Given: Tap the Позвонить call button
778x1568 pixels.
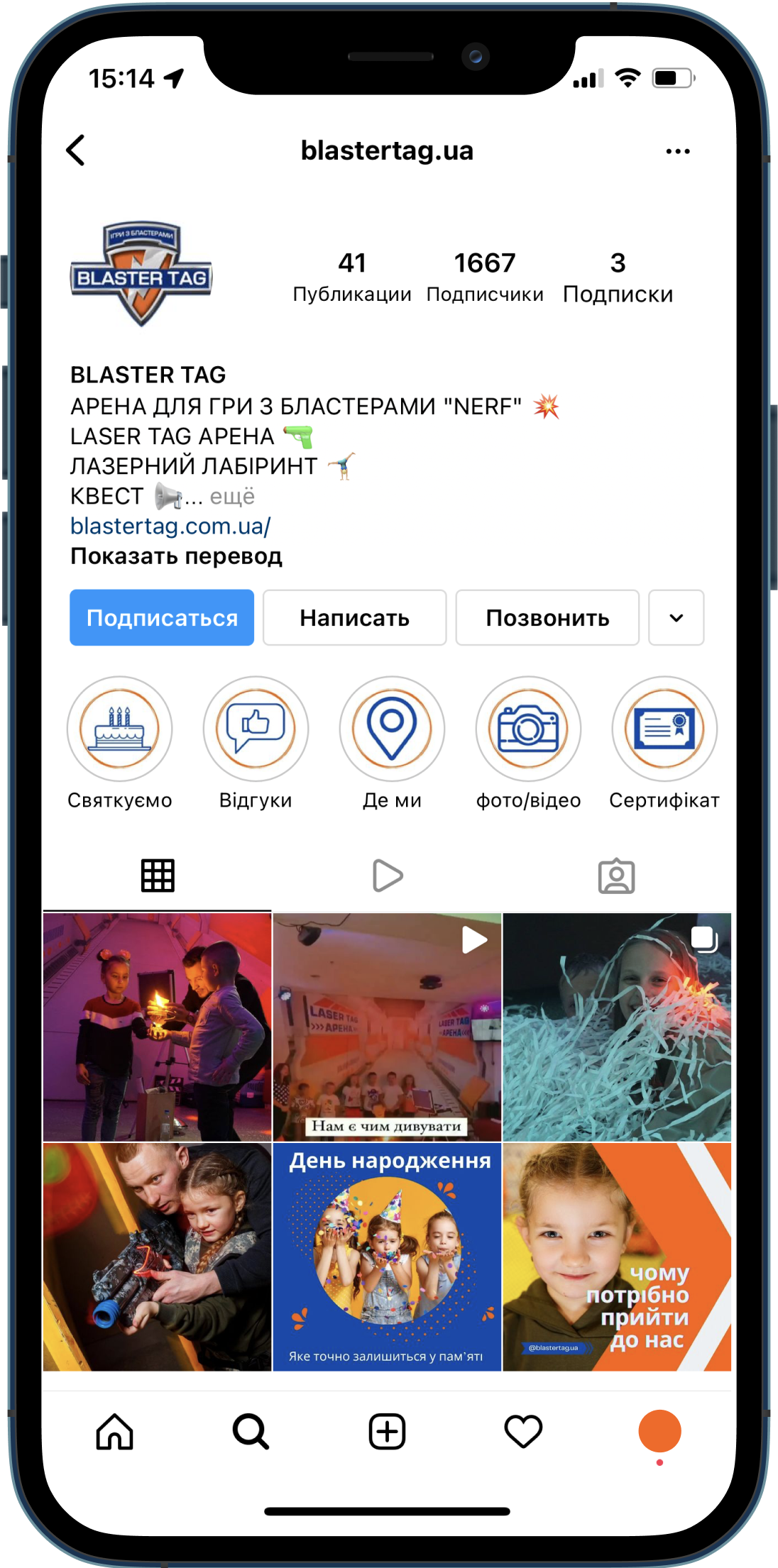Looking at the screenshot, I should [547, 617].
